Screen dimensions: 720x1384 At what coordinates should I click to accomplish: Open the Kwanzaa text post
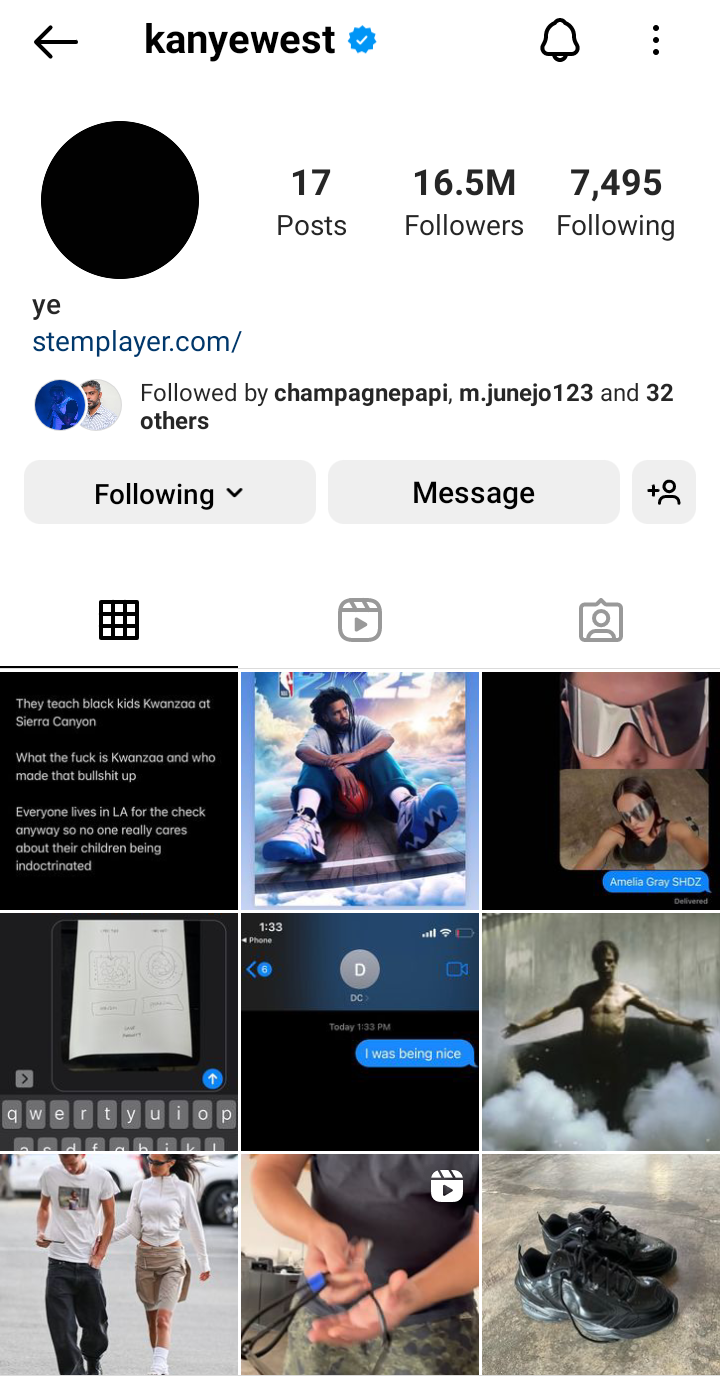(x=119, y=790)
